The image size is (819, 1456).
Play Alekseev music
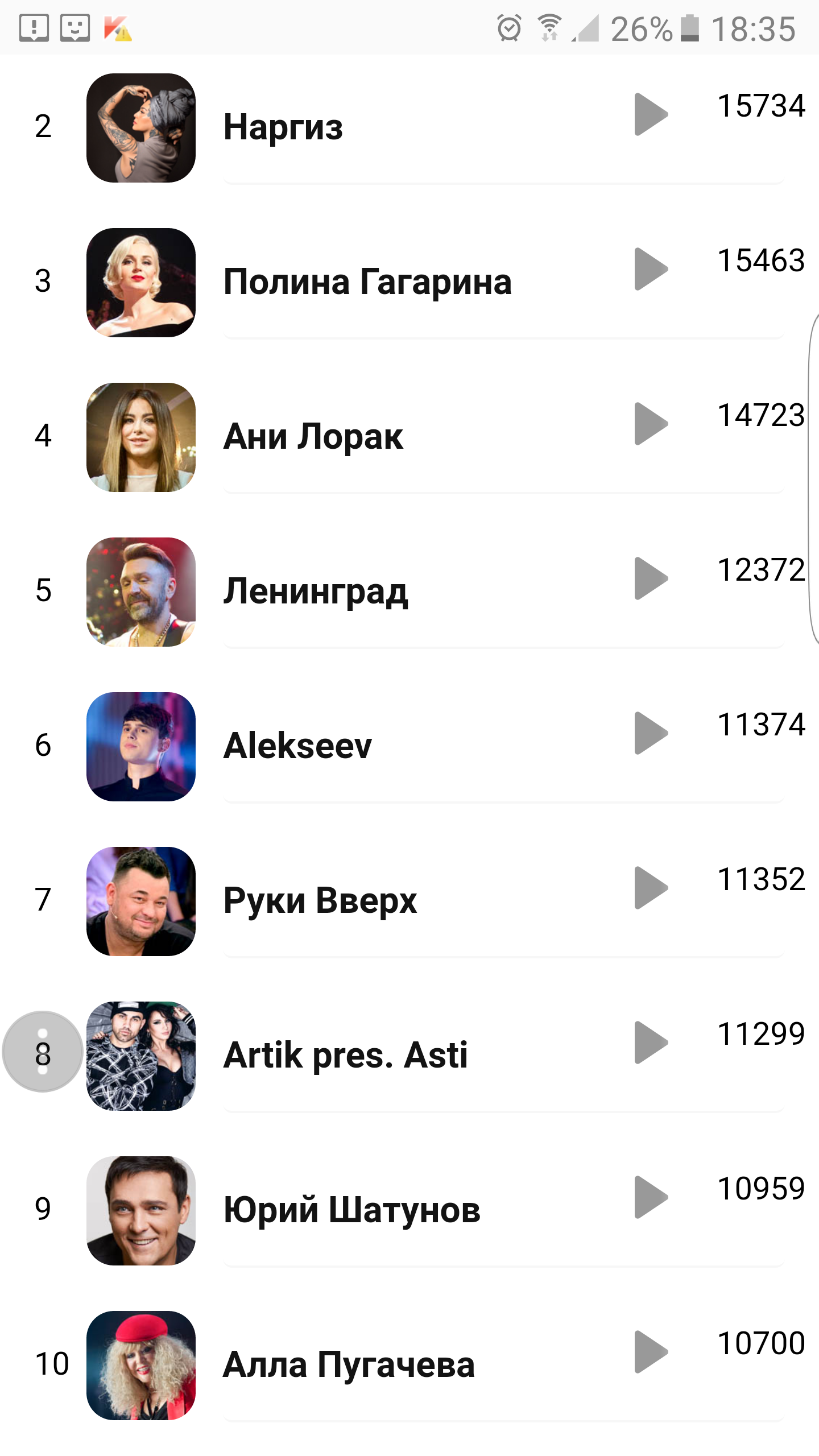(651, 733)
